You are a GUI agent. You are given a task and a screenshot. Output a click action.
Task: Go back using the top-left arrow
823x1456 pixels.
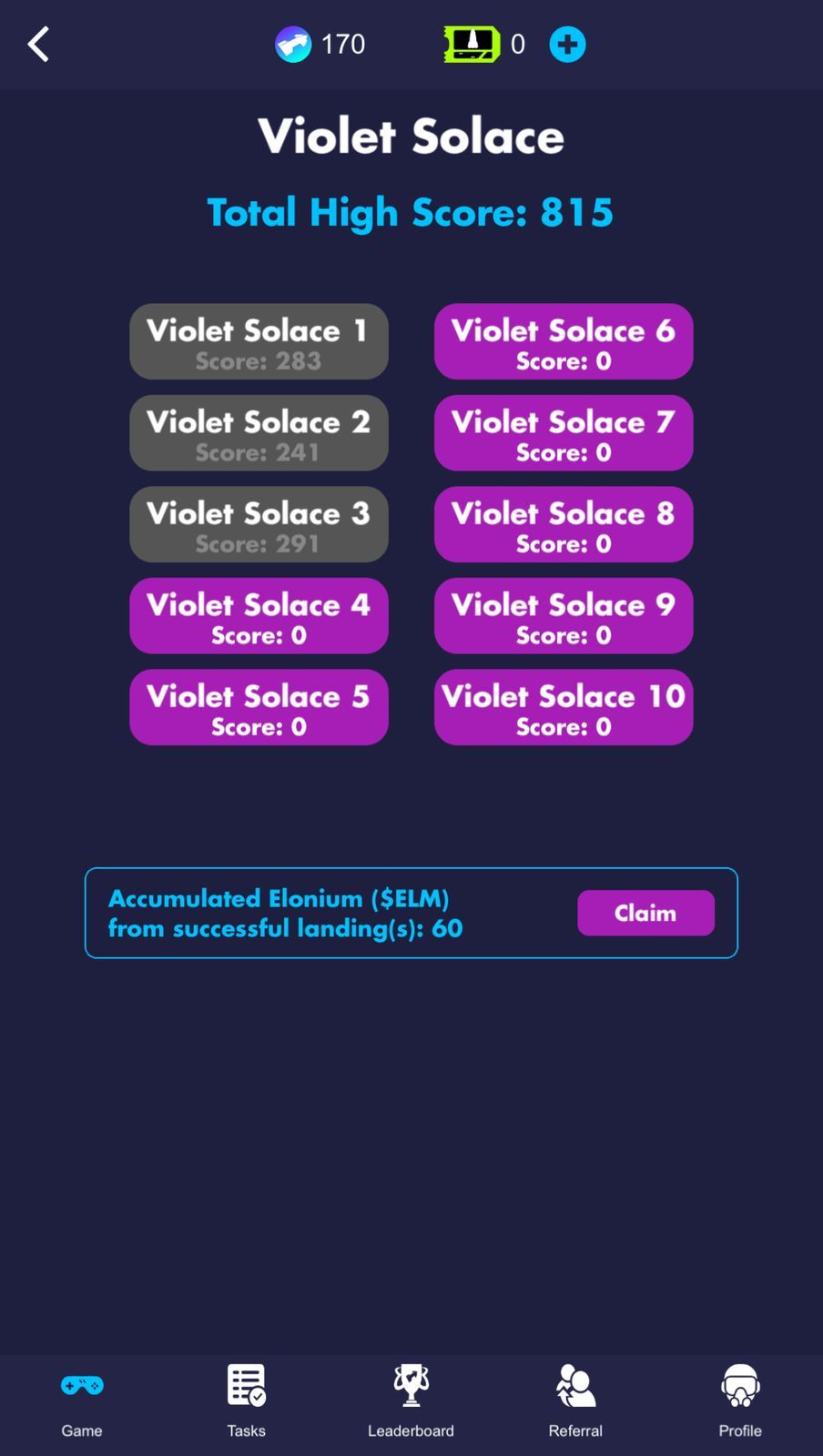38,44
